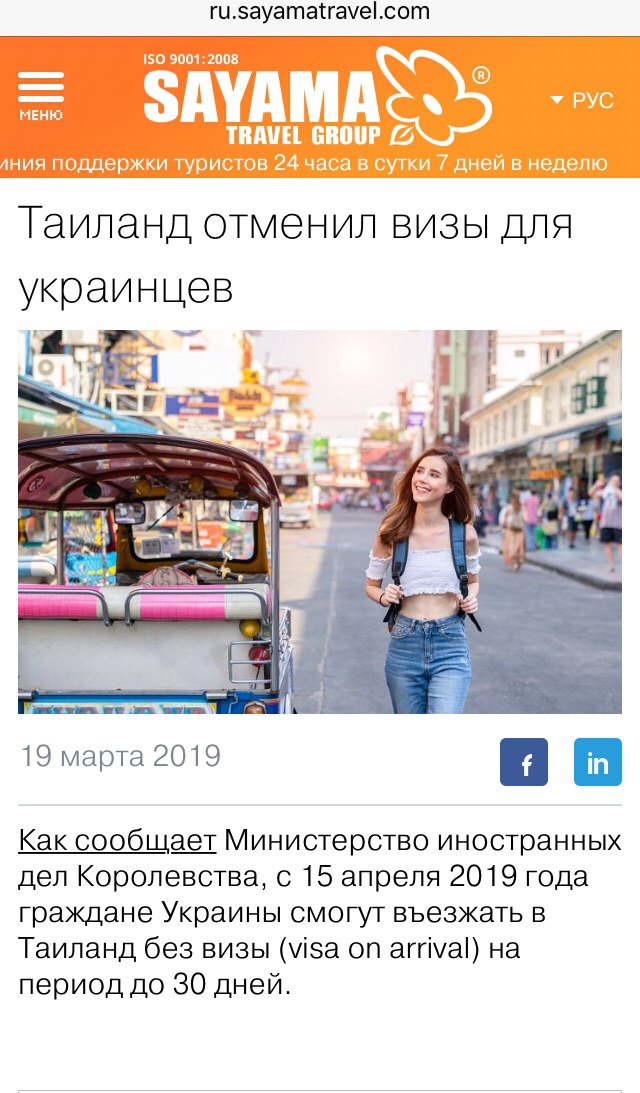Image resolution: width=640 pixels, height=1093 pixels.
Task: Expand the РУС language dropdown
Action: coord(582,101)
